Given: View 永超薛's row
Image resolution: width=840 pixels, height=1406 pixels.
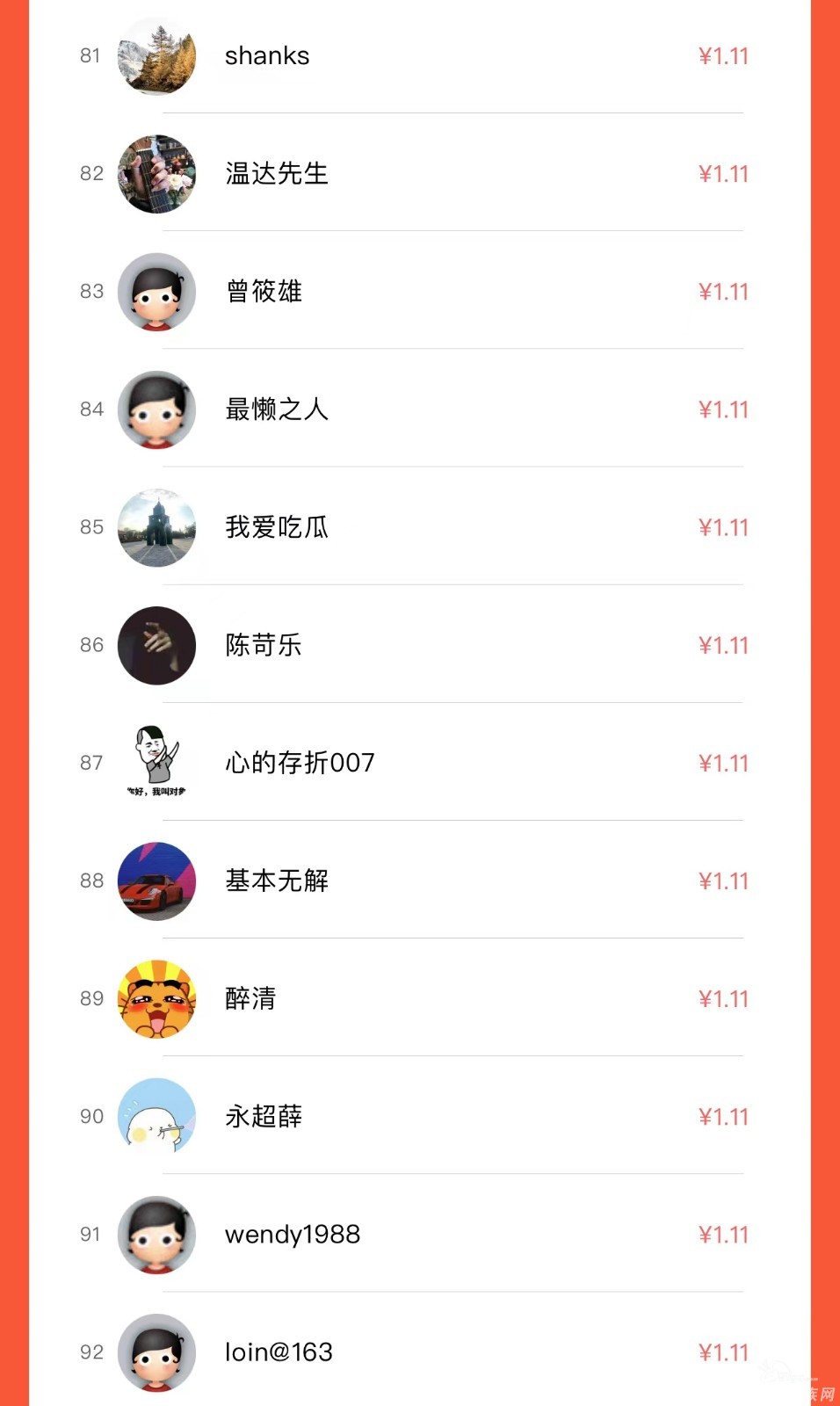Looking at the screenshot, I should click(264, 1116).
